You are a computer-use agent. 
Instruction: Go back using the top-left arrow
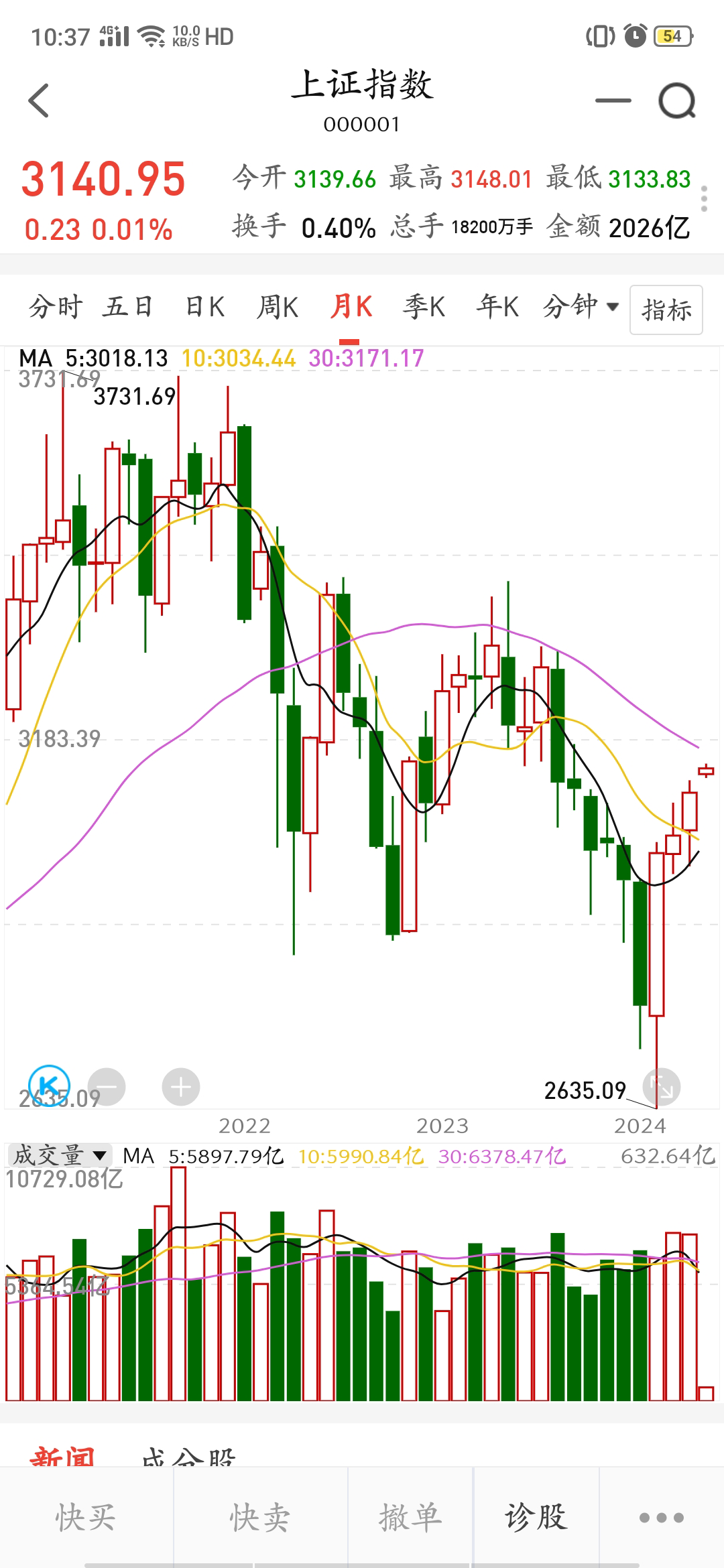pos(39,101)
